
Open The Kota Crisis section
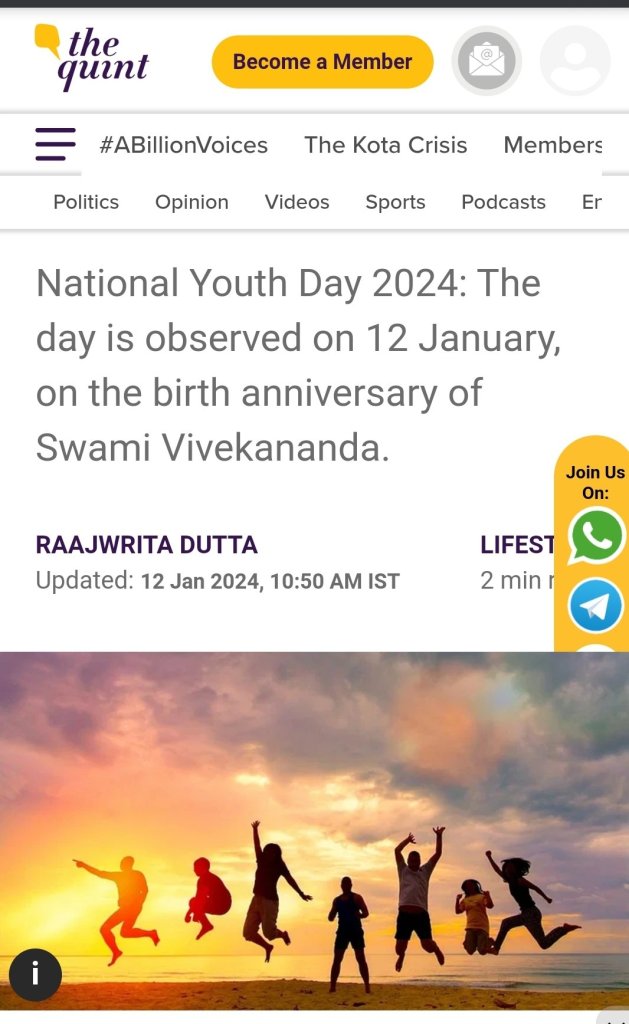click(x=386, y=145)
